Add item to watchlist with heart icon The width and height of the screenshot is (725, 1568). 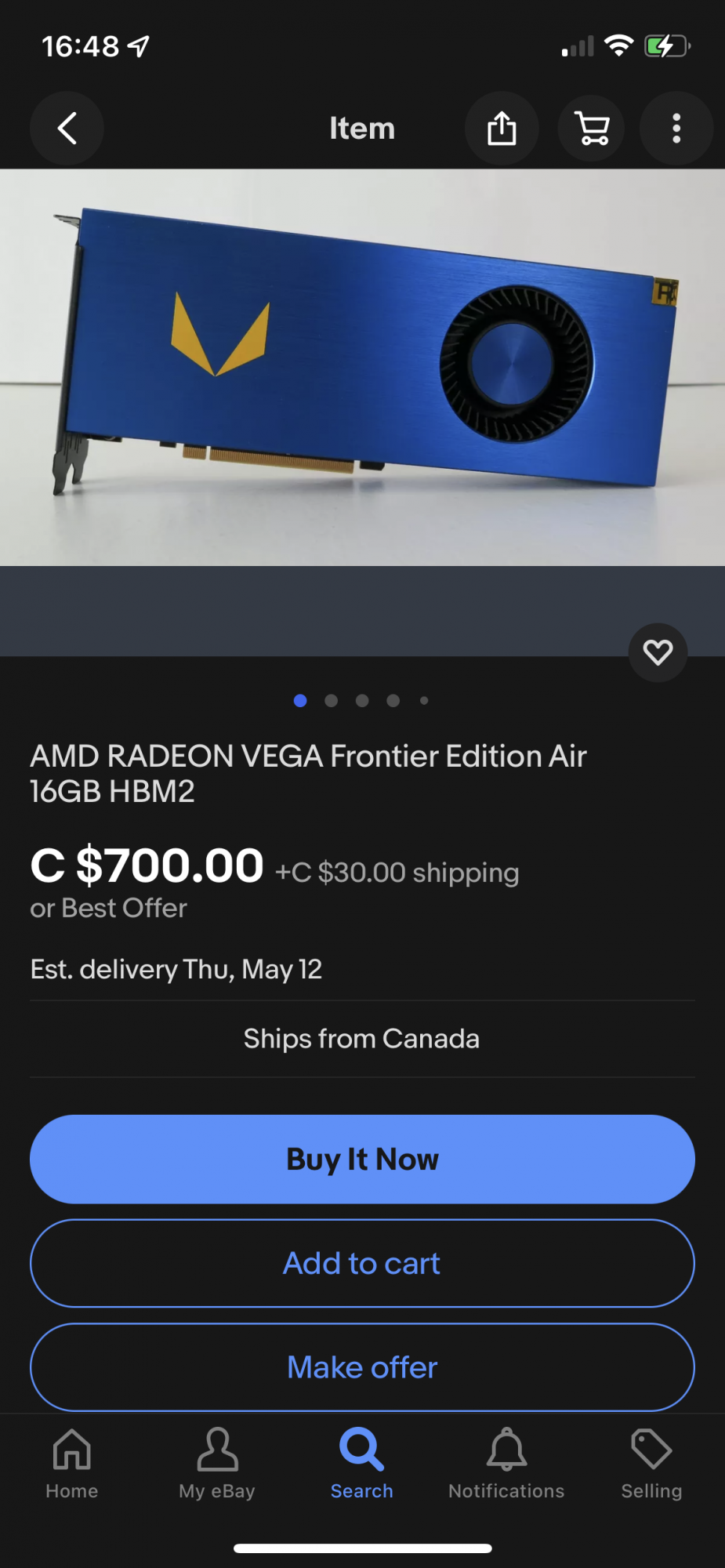tap(658, 652)
